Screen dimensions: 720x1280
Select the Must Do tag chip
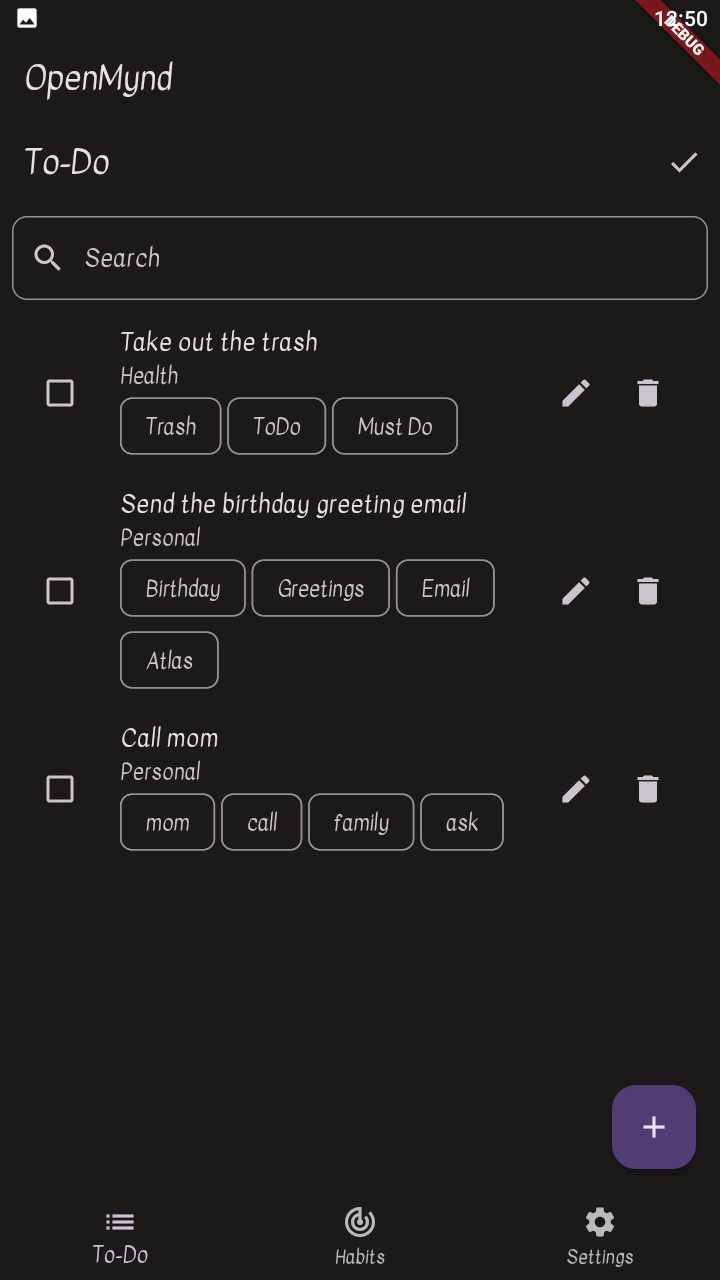pyautogui.click(x=395, y=426)
